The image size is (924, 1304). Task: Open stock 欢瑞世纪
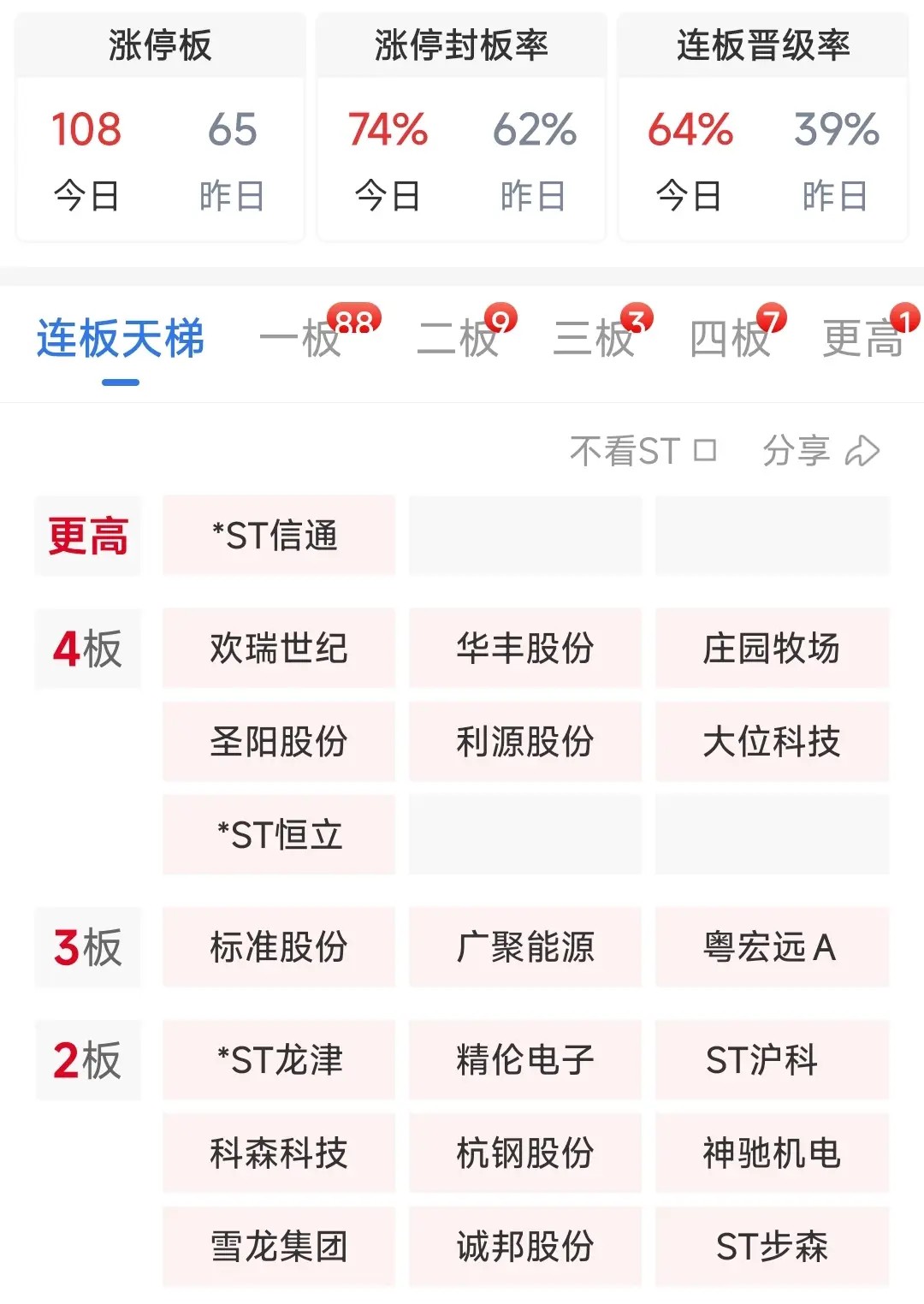click(x=279, y=648)
